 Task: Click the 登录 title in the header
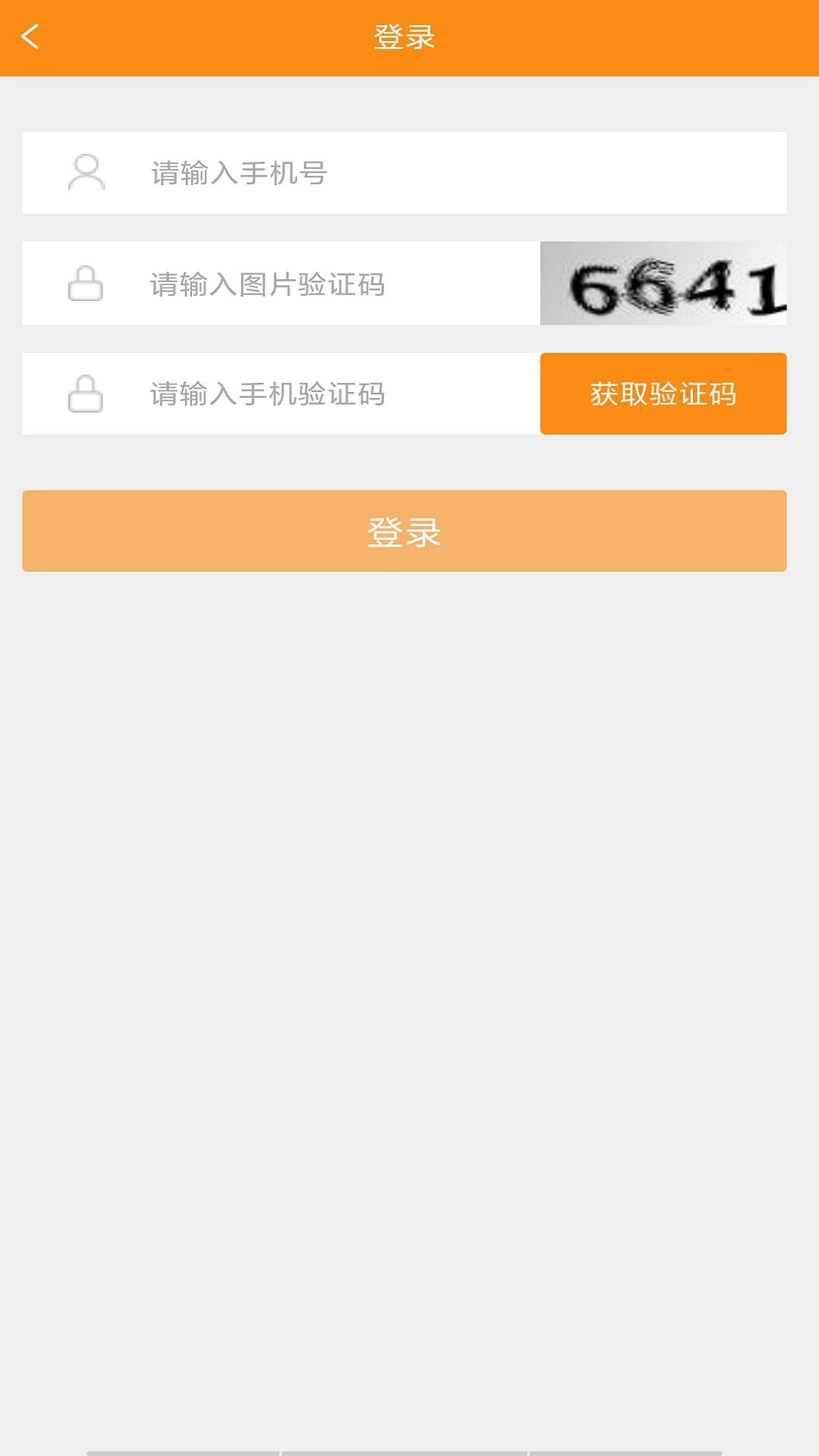pos(403,36)
